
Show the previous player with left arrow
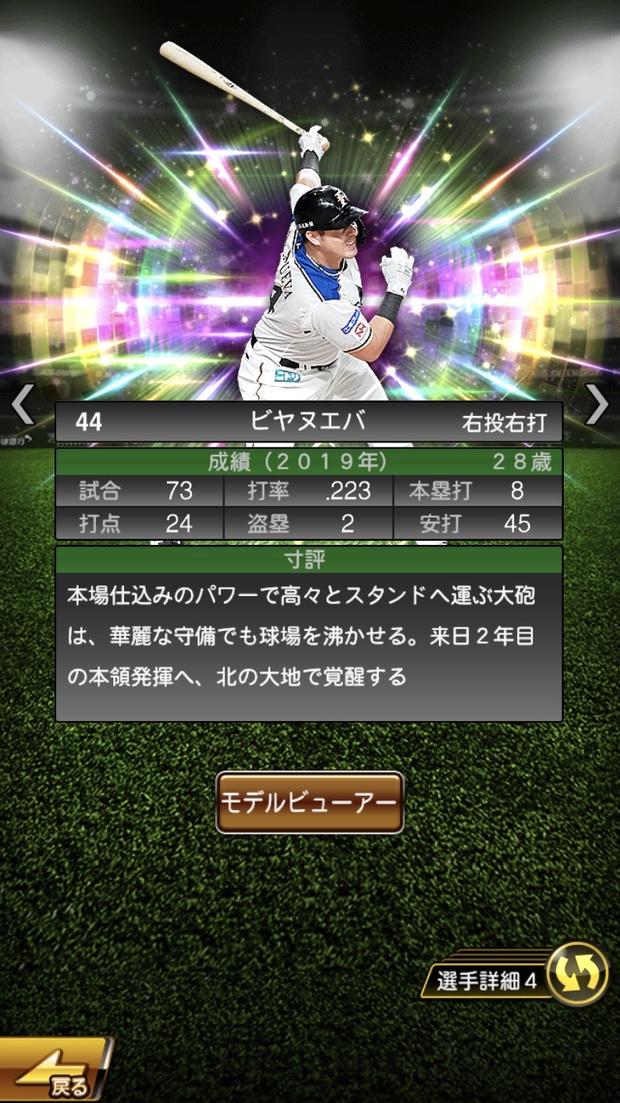[22, 405]
